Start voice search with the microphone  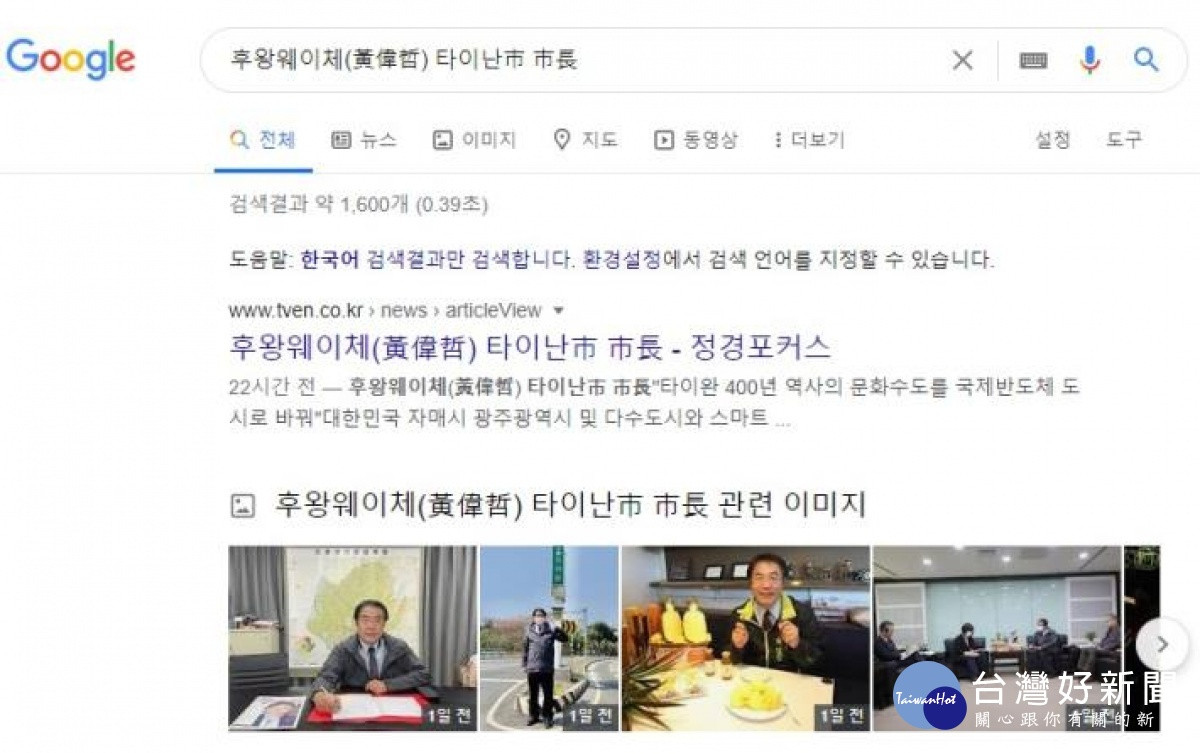click(x=1089, y=61)
